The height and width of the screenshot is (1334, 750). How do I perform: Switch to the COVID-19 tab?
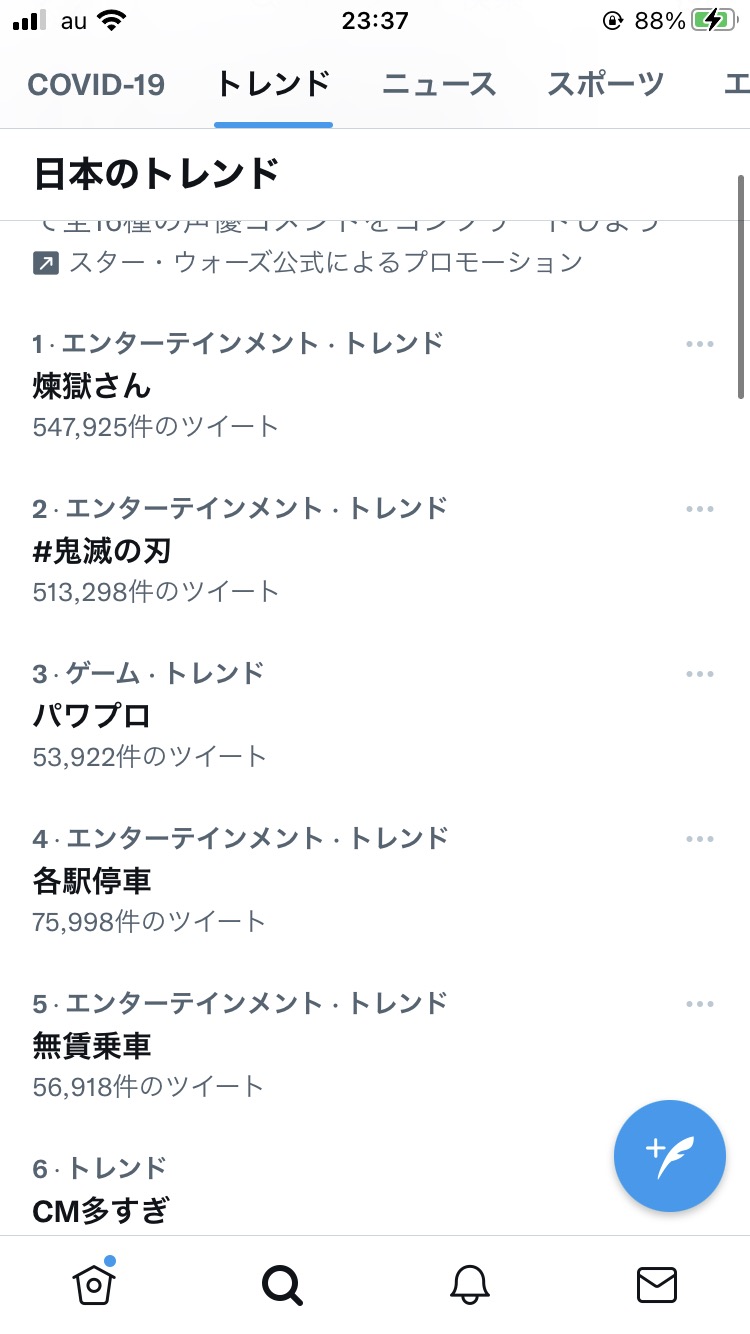[x=96, y=85]
